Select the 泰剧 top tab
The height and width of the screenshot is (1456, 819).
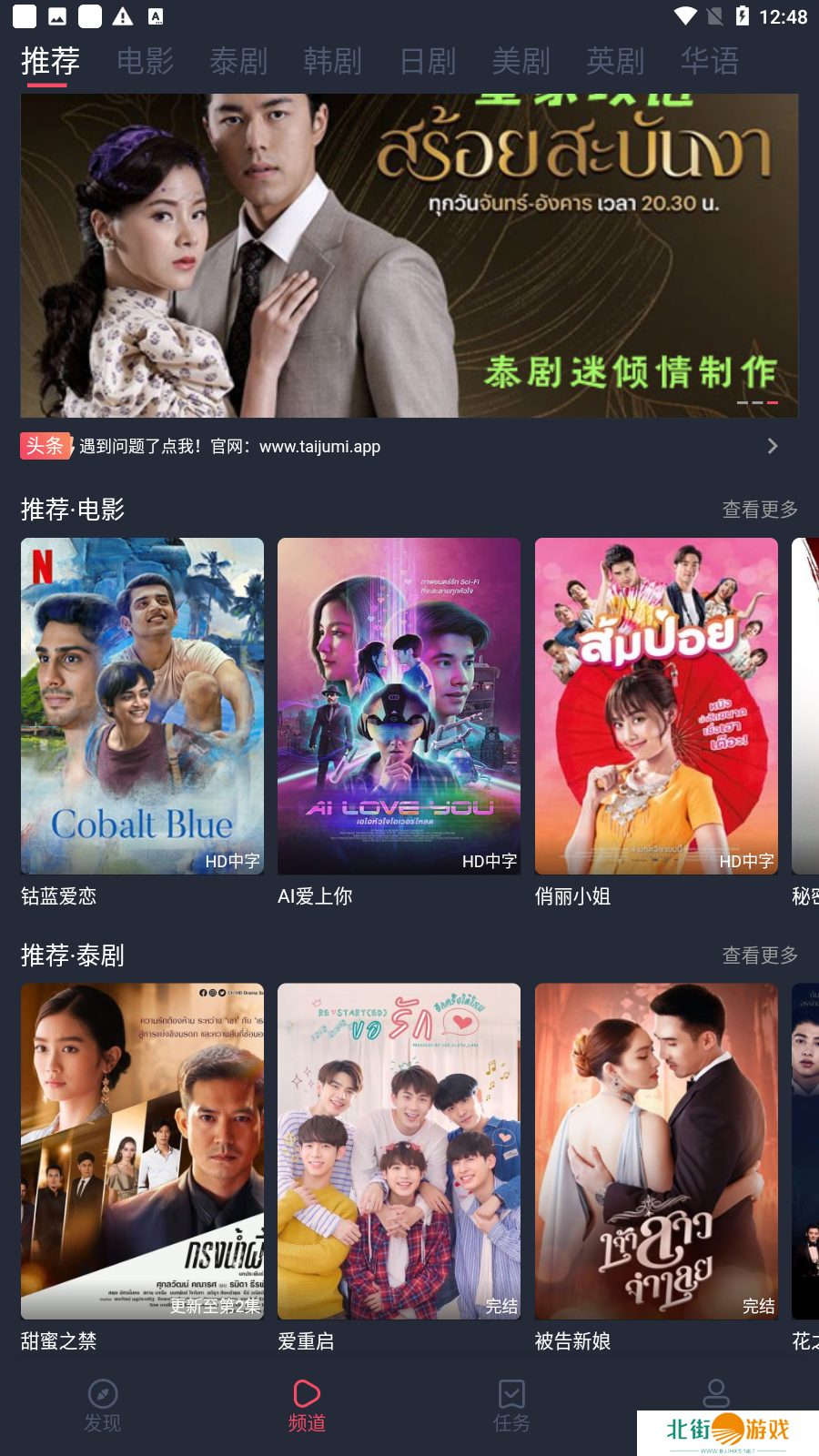click(238, 61)
